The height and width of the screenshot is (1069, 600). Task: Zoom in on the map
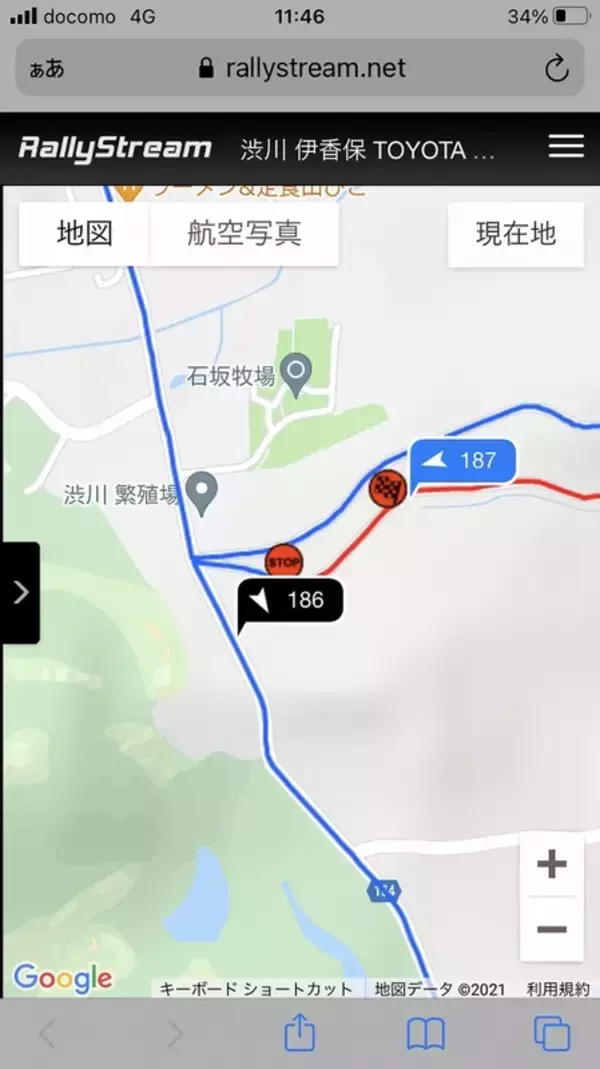(551, 865)
